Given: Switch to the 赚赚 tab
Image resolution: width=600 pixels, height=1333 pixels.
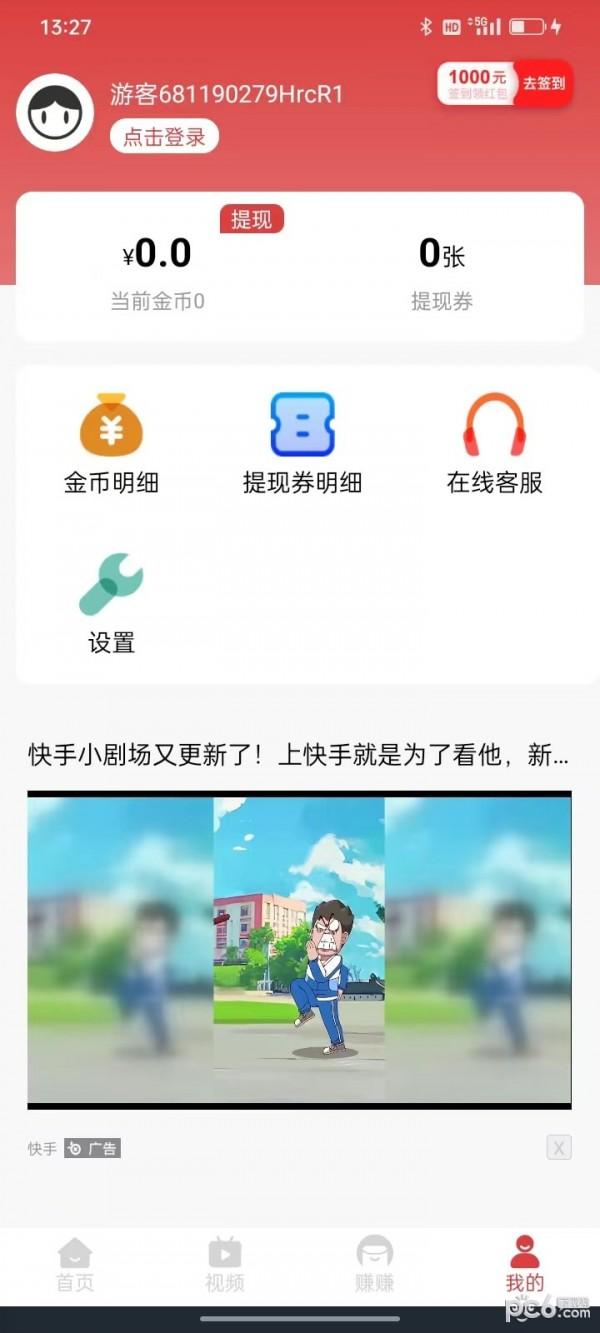Looking at the screenshot, I should tap(375, 1264).
